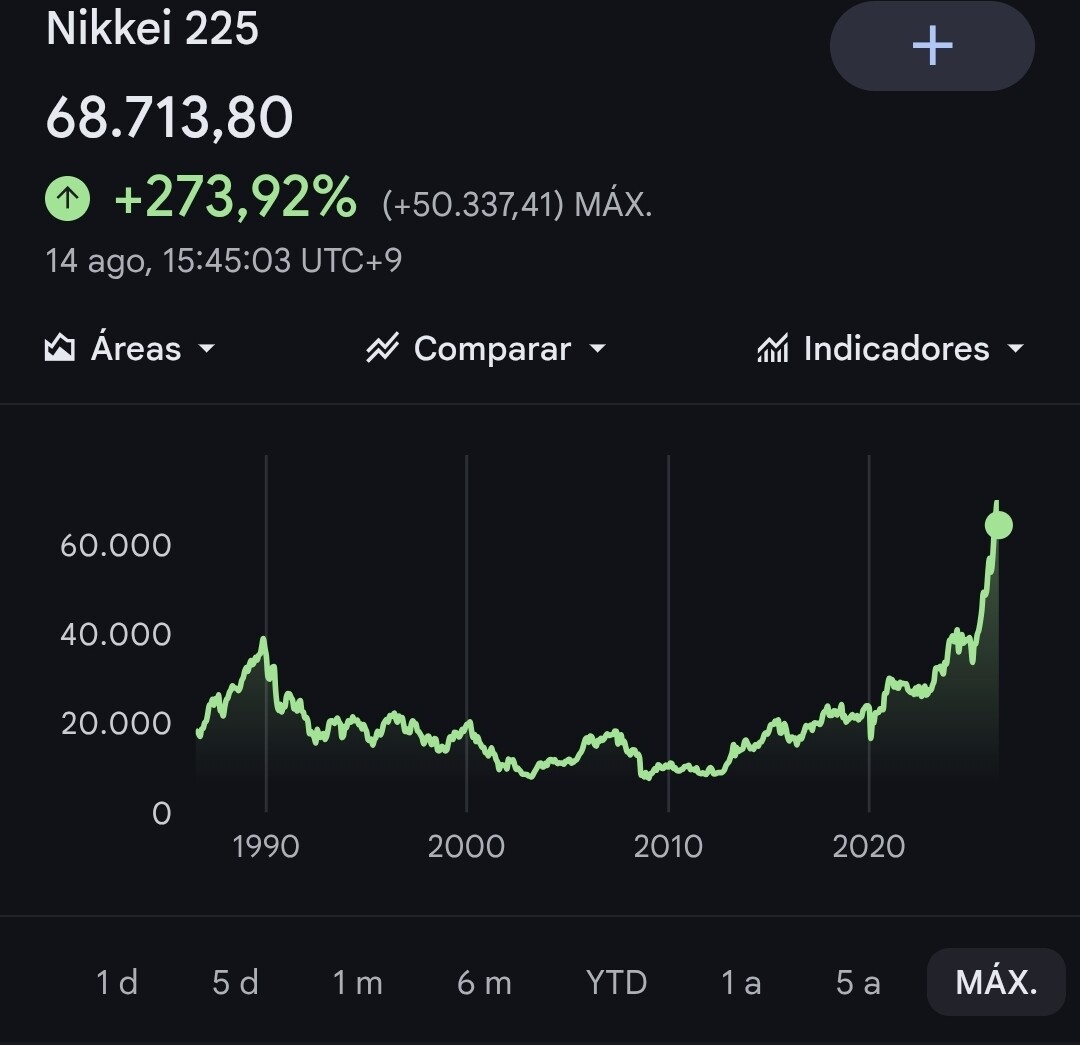Viewport: 1080px width, 1045px height.
Task: Switch to the 5 a range
Action: pos(858,982)
